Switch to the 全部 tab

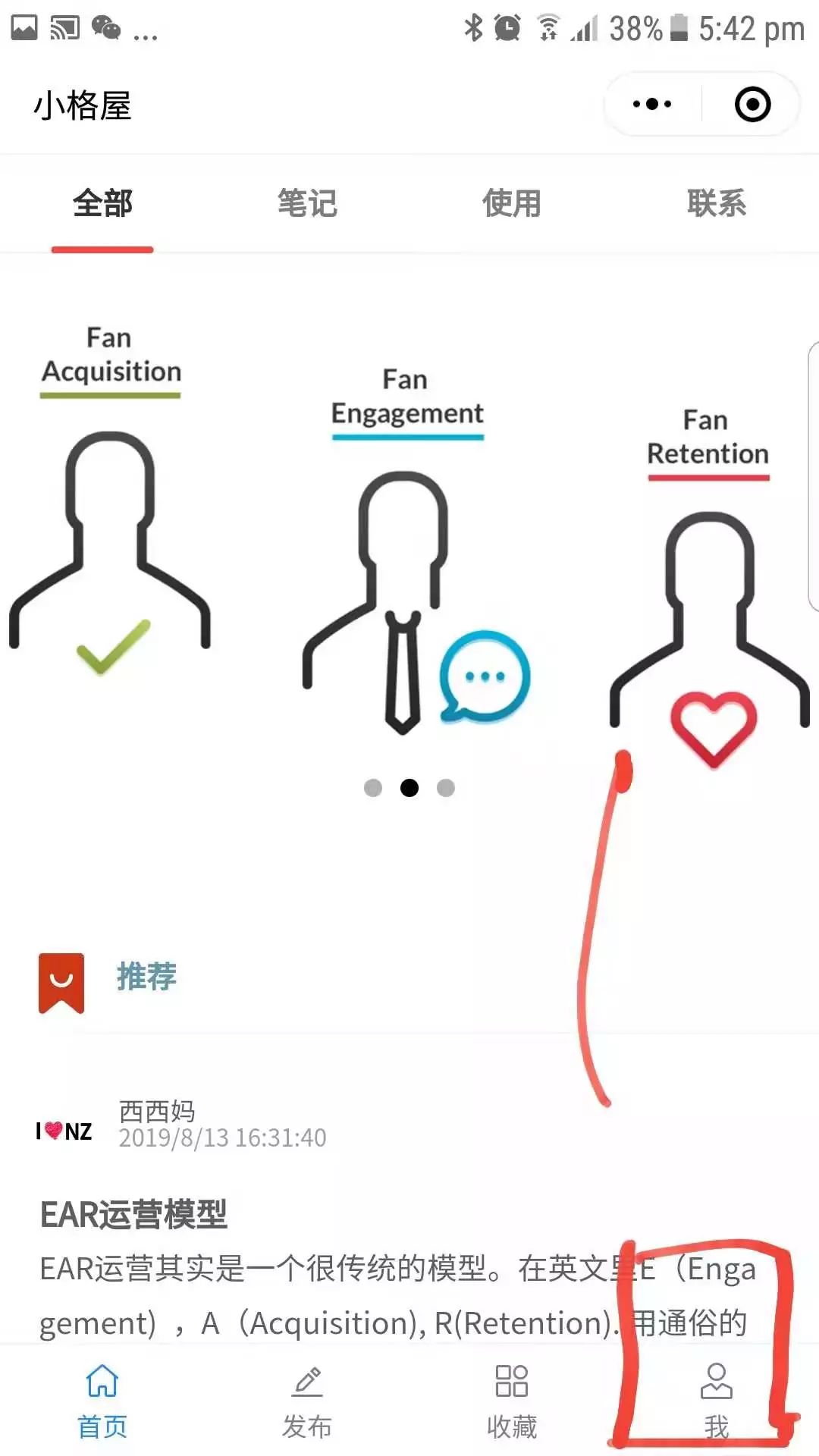coord(102,203)
